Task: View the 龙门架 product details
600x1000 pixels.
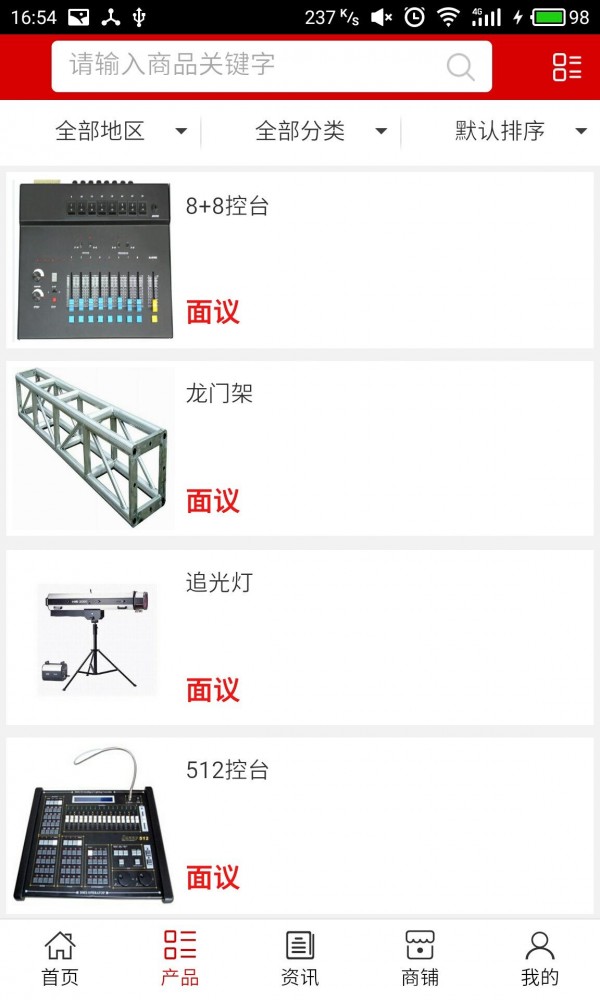Action: coord(300,448)
